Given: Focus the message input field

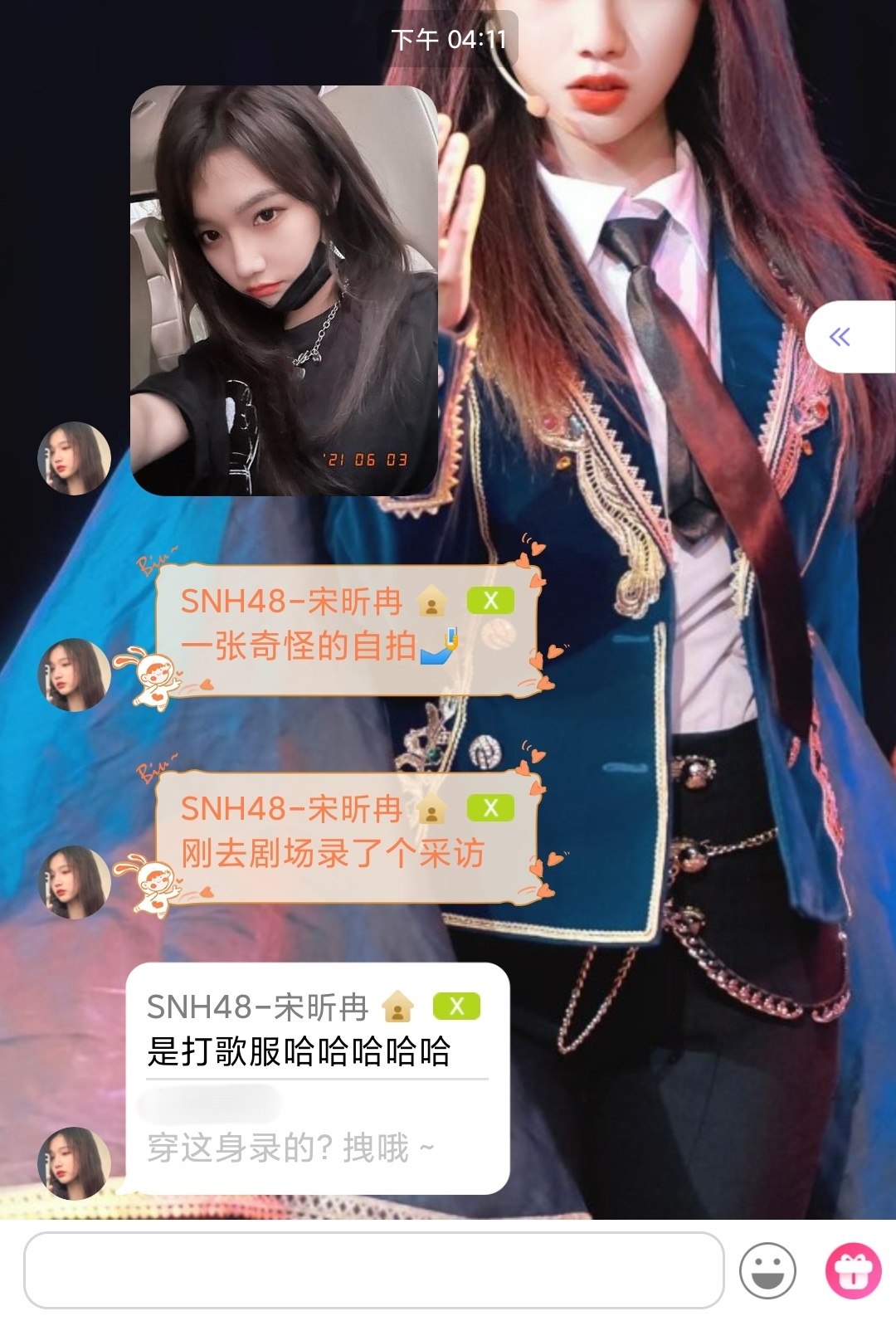Looking at the screenshot, I should (373, 1270).
